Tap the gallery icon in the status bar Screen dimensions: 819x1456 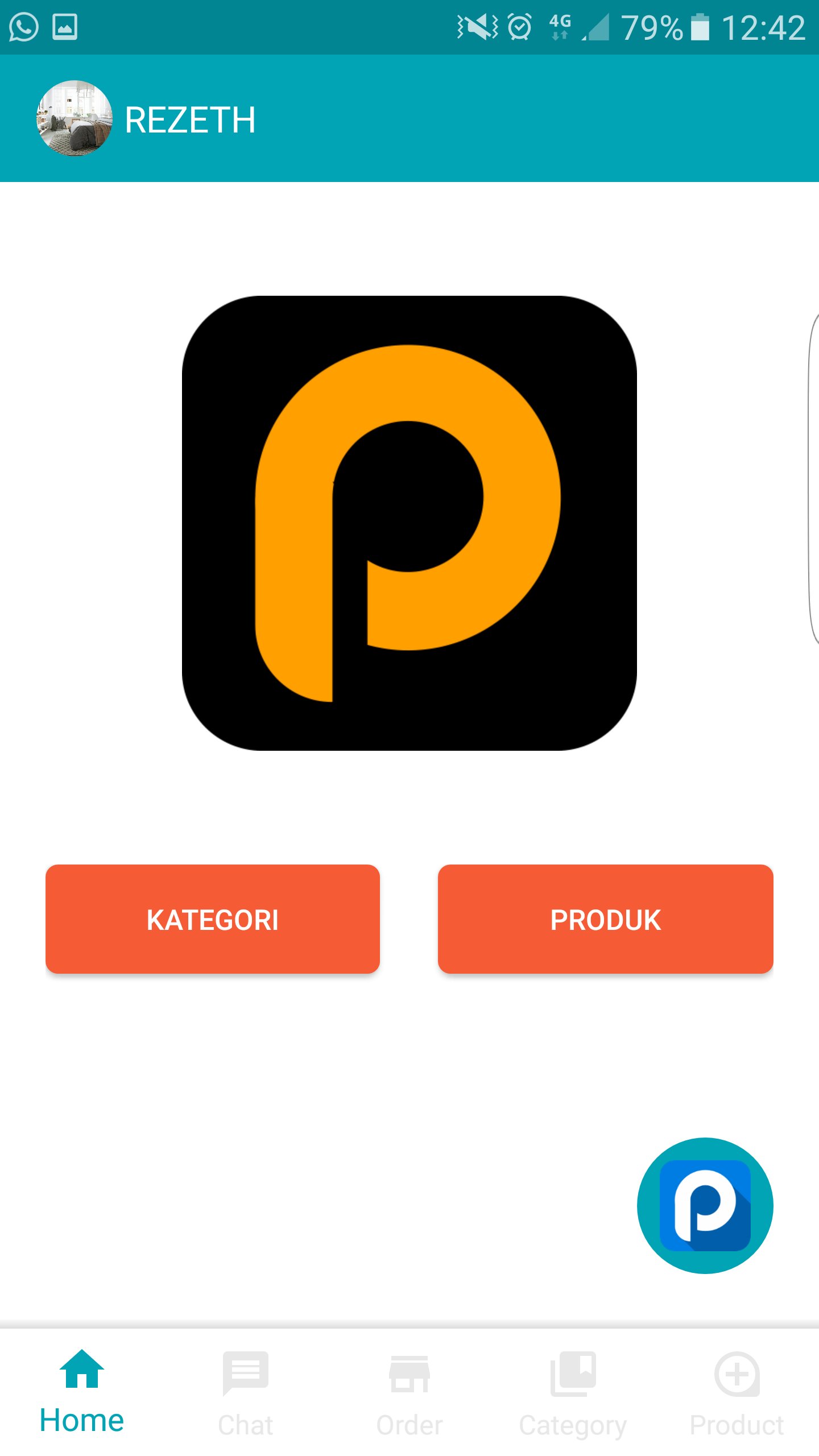pos(64,26)
